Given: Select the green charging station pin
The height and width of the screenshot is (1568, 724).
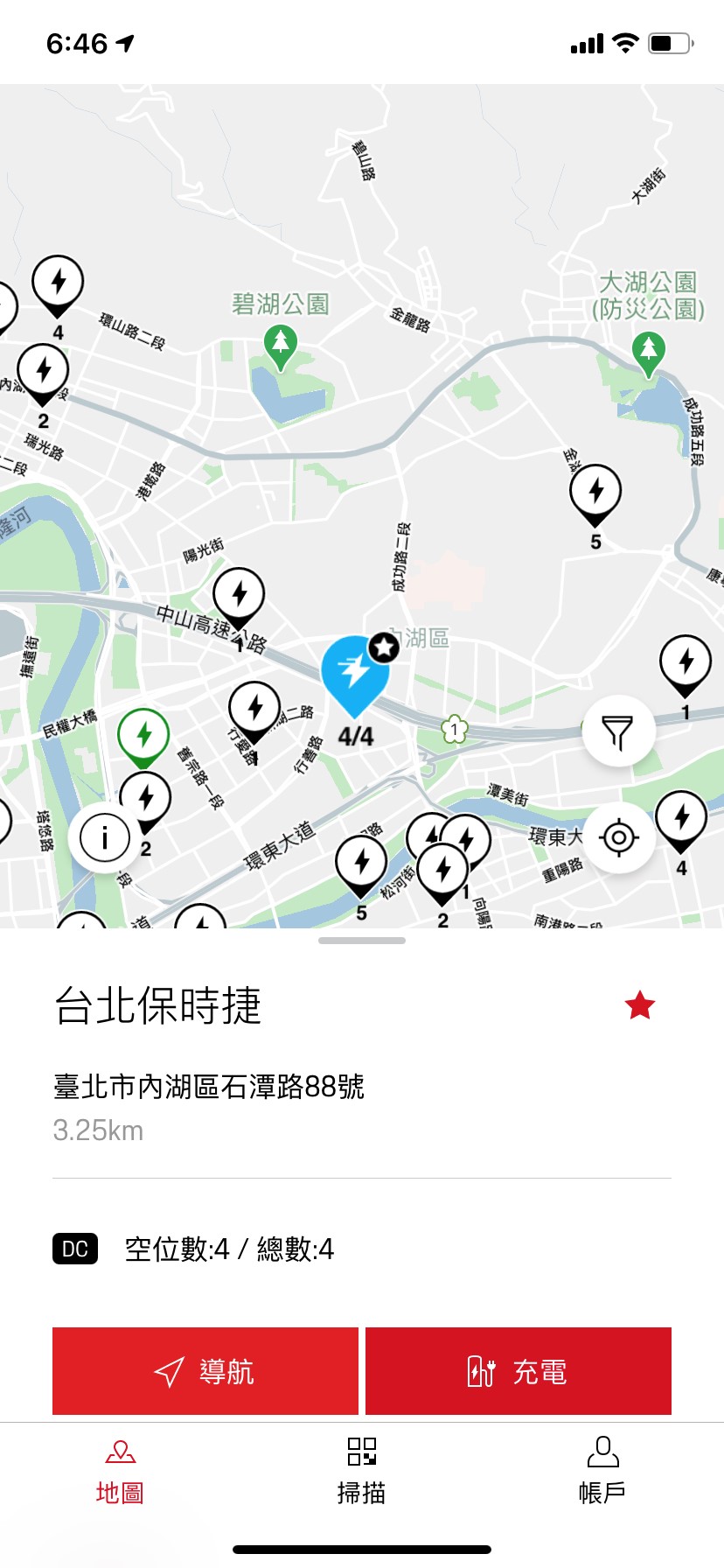Looking at the screenshot, I should click(x=143, y=737).
